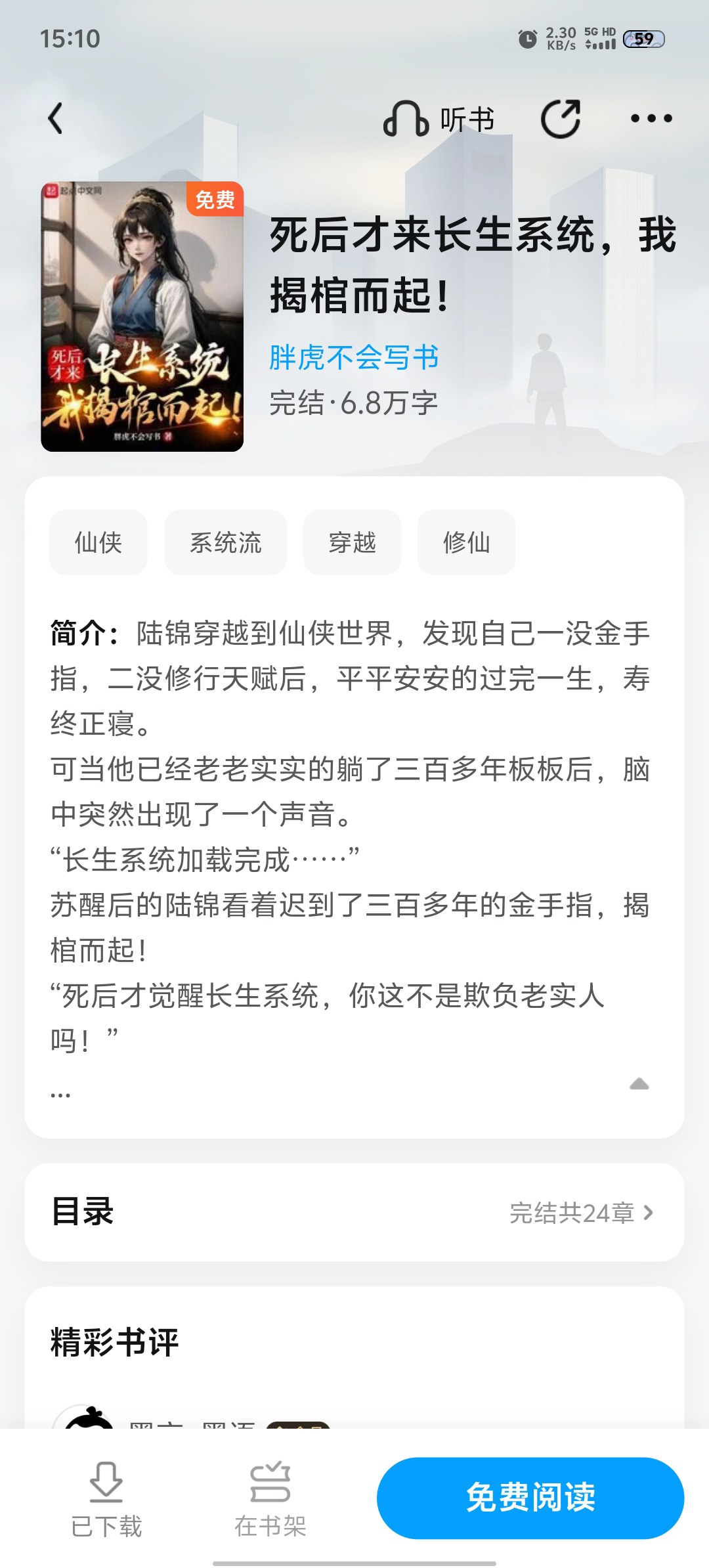Select the 穿越 tag
709x1568 pixels.
point(352,542)
